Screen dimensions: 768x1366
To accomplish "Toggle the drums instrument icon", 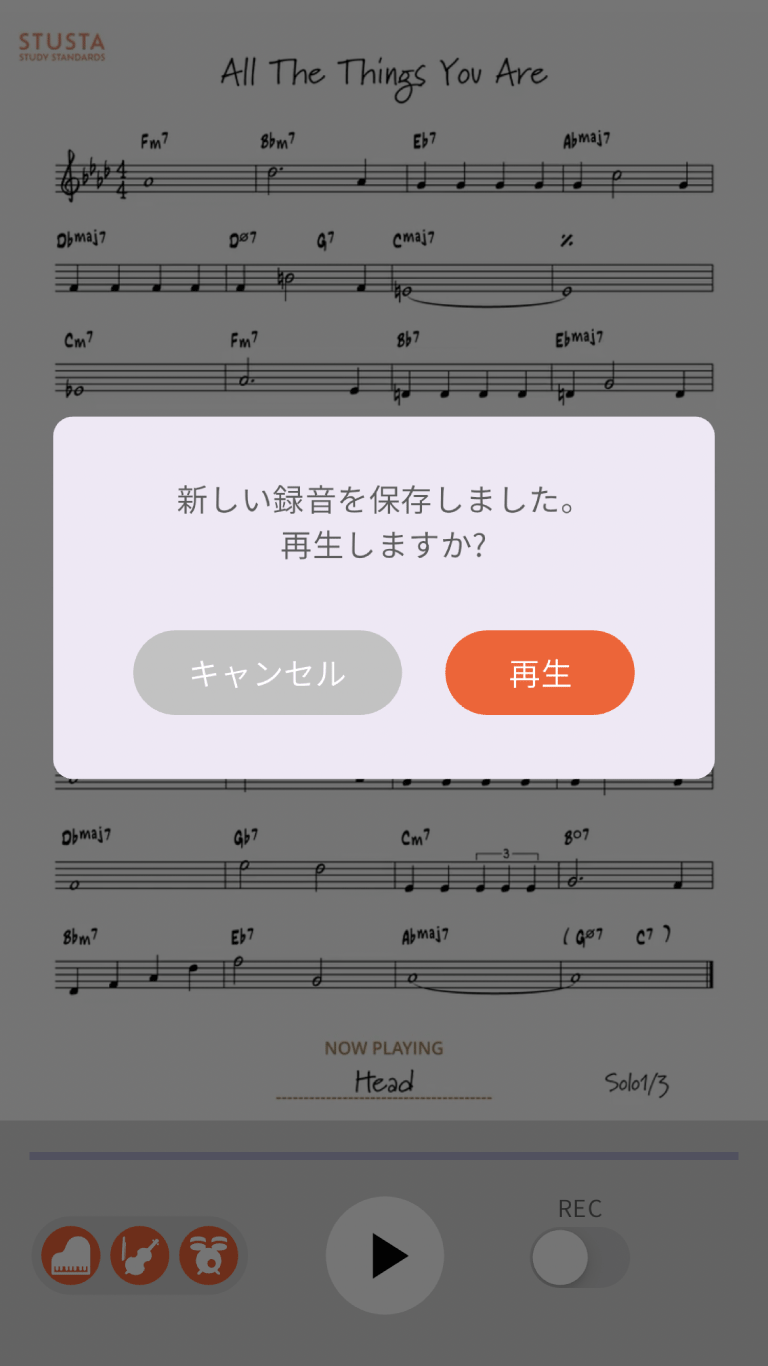I will pyautogui.click(x=208, y=1256).
